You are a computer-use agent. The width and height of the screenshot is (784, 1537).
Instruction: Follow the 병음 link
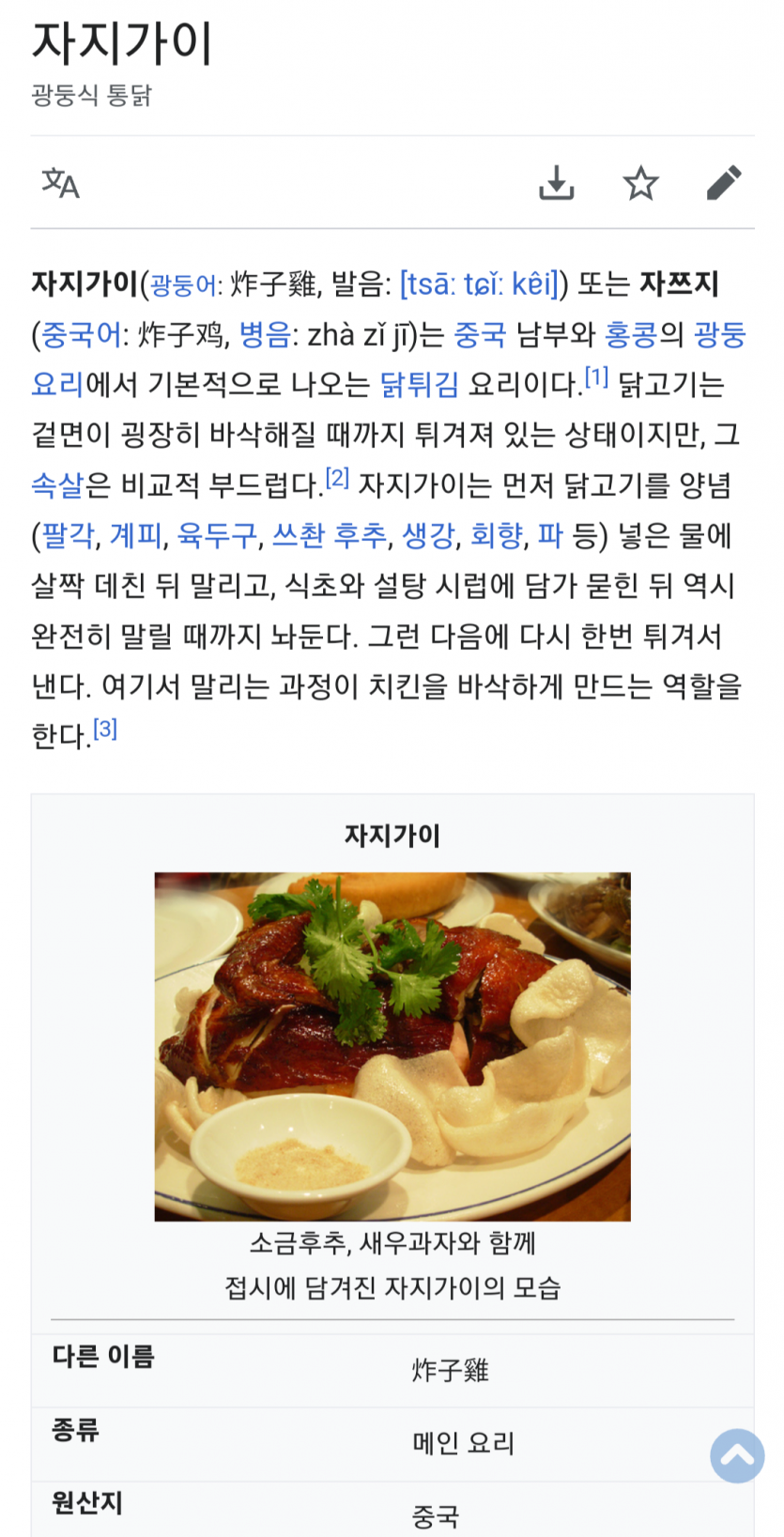[x=265, y=334]
